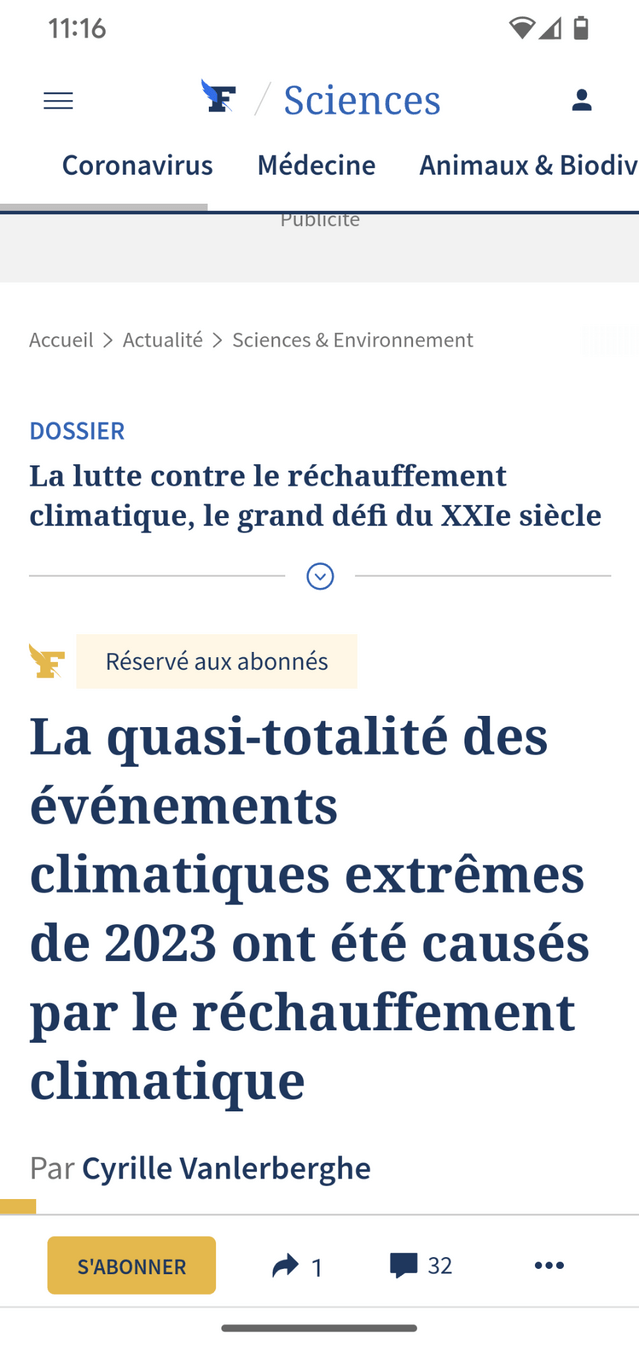The height and width of the screenshot is (1350, 639).
Task: Open the user account profile
Action: pos(582,100)
